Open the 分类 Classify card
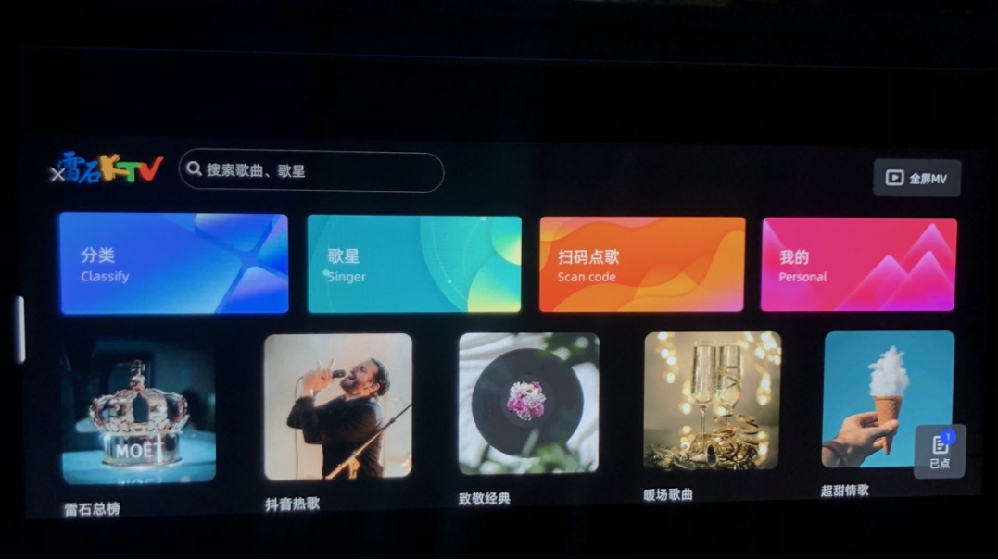Screen dimensions: 998x560 click(x=173, y=264)
